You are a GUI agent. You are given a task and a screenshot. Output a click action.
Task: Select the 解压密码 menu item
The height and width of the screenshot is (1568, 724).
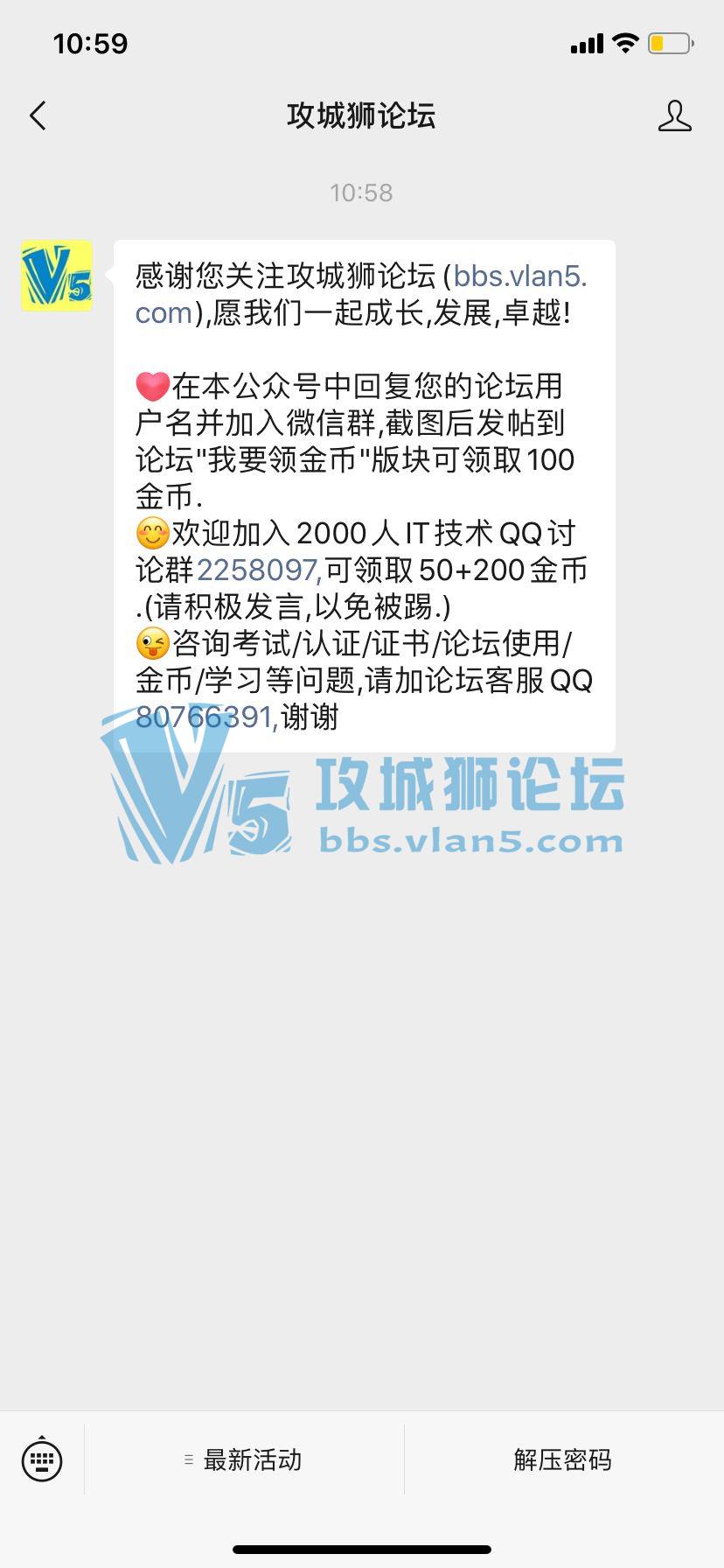pos(562,1459)
